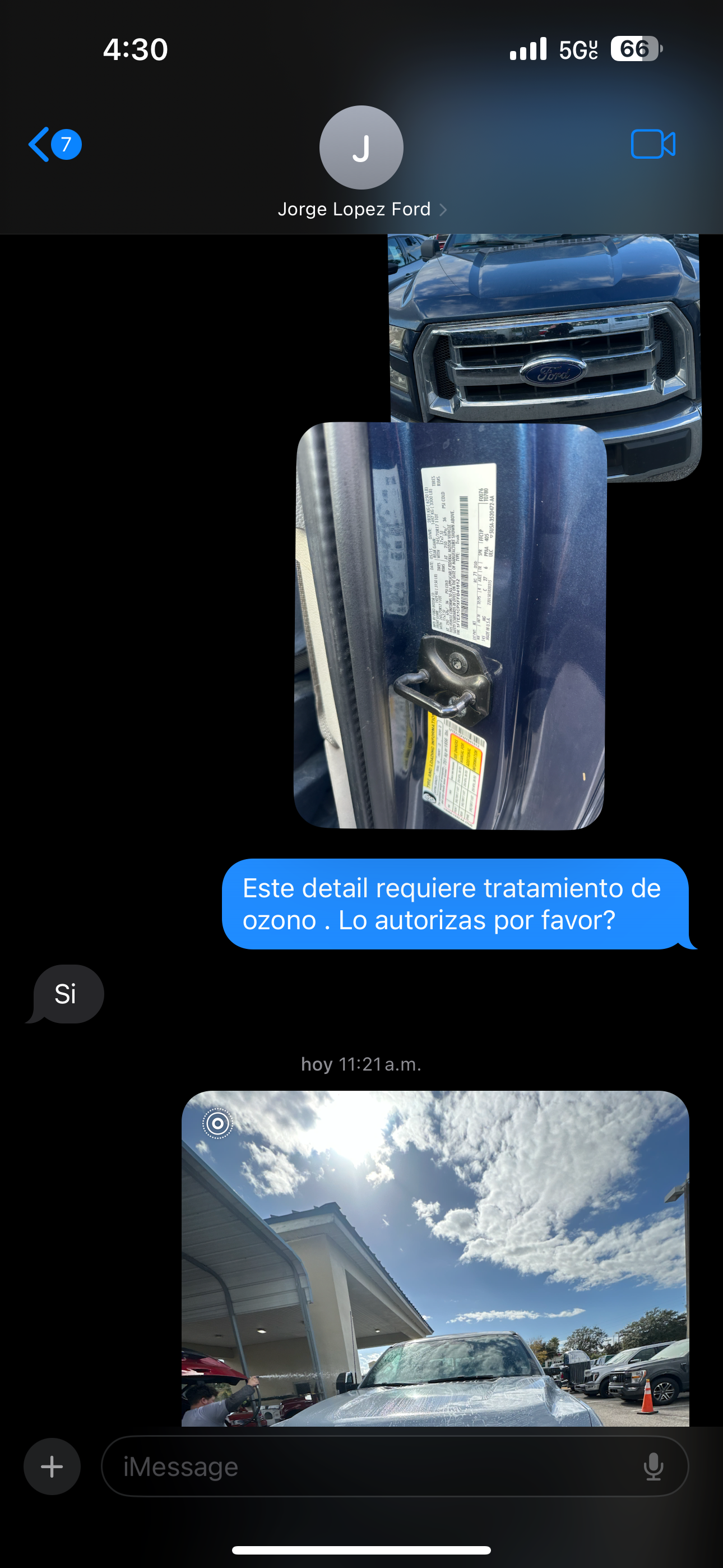This screenshot has height=1568, width=723.
Task: Start a FaceTime video call
Action: tap(652, 145)
